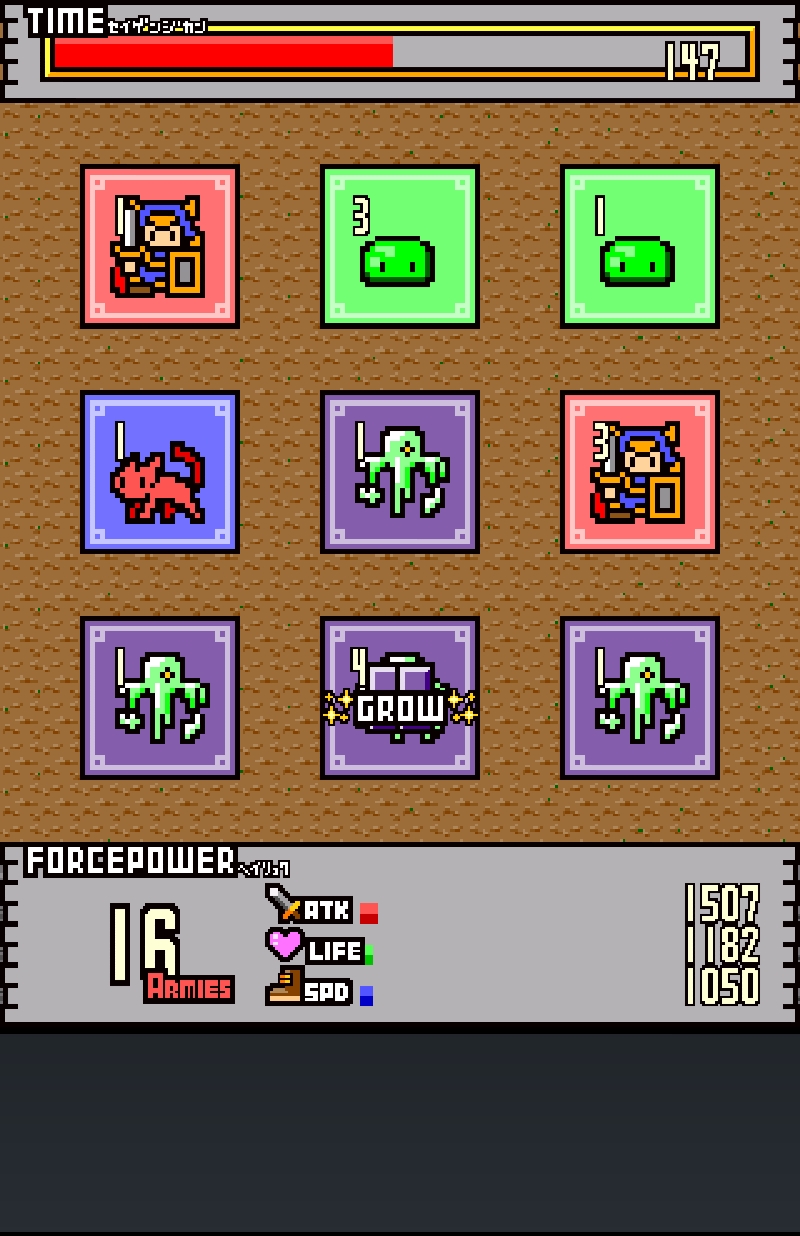800x1236 pixels.
Task: Select the squid tile between cat and knight
Action: [x=400, y=472]
